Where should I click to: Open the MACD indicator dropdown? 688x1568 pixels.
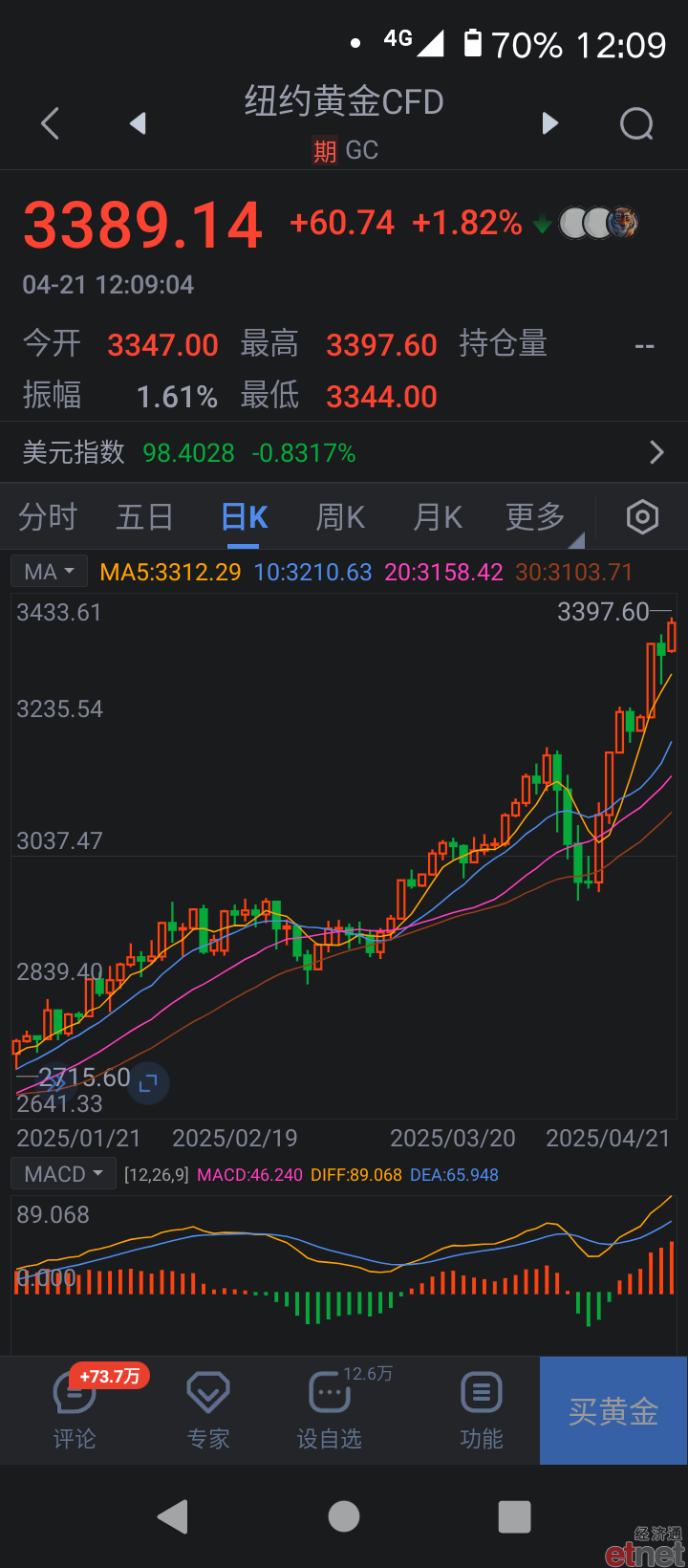63,1174
